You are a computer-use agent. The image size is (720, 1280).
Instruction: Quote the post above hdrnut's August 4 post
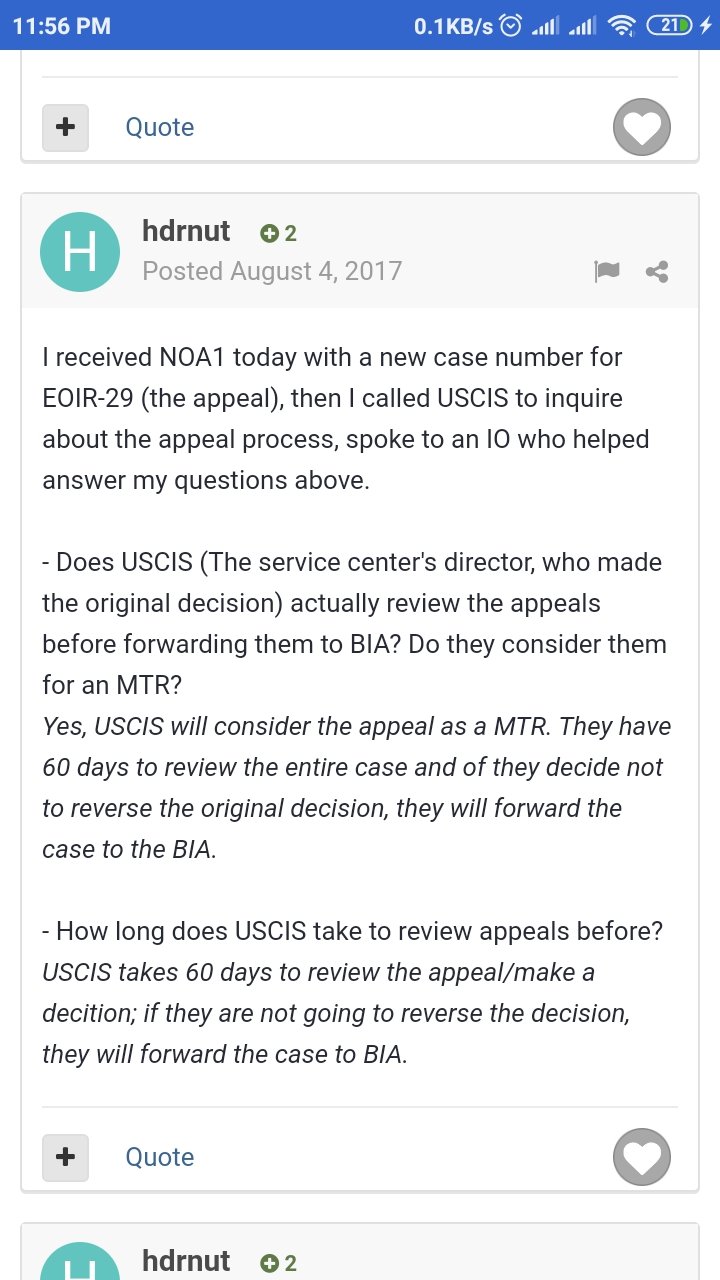pos(159,127)
